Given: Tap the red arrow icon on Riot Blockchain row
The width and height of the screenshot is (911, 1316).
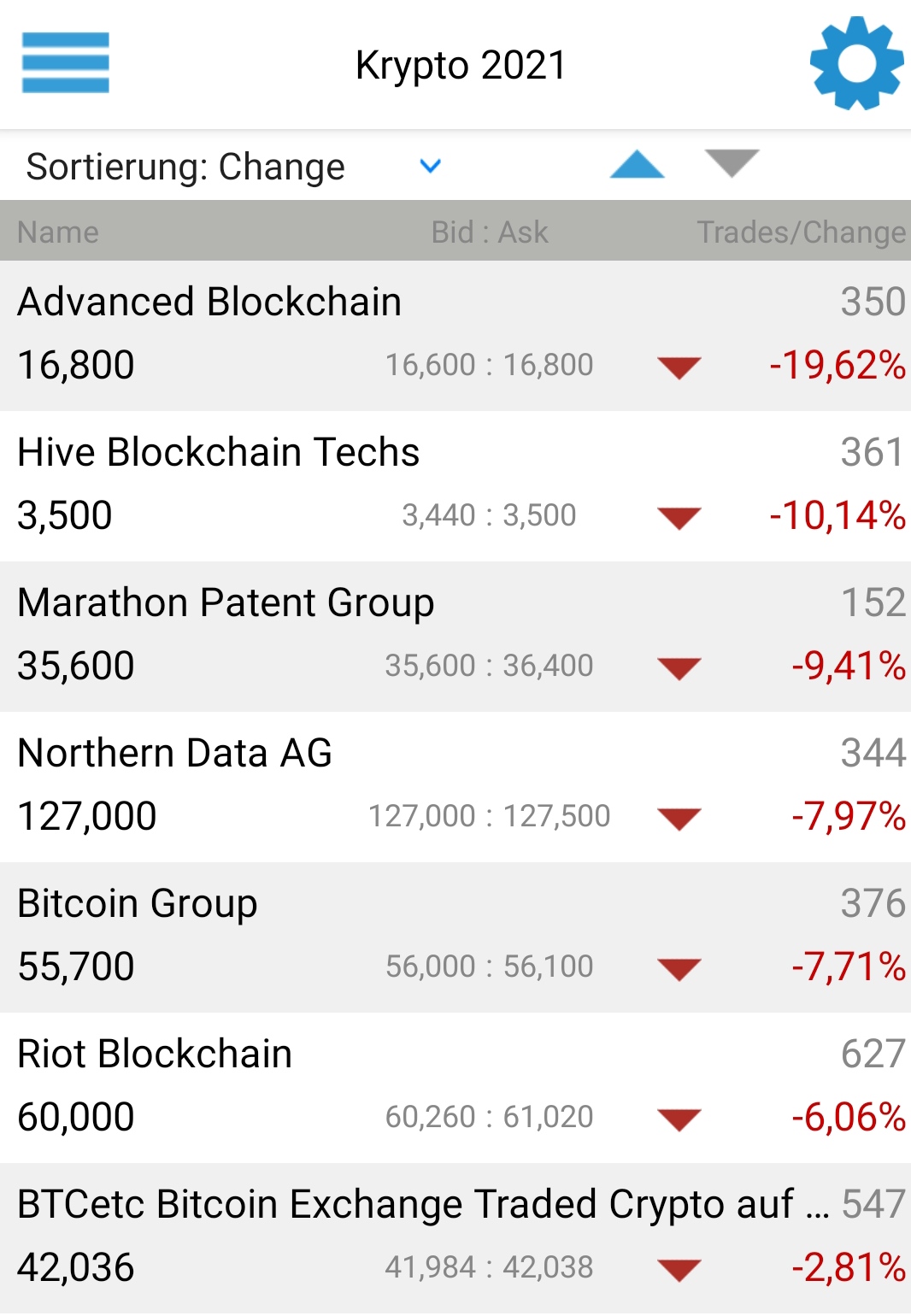Looking at the screenshot, I should 678,1117.
